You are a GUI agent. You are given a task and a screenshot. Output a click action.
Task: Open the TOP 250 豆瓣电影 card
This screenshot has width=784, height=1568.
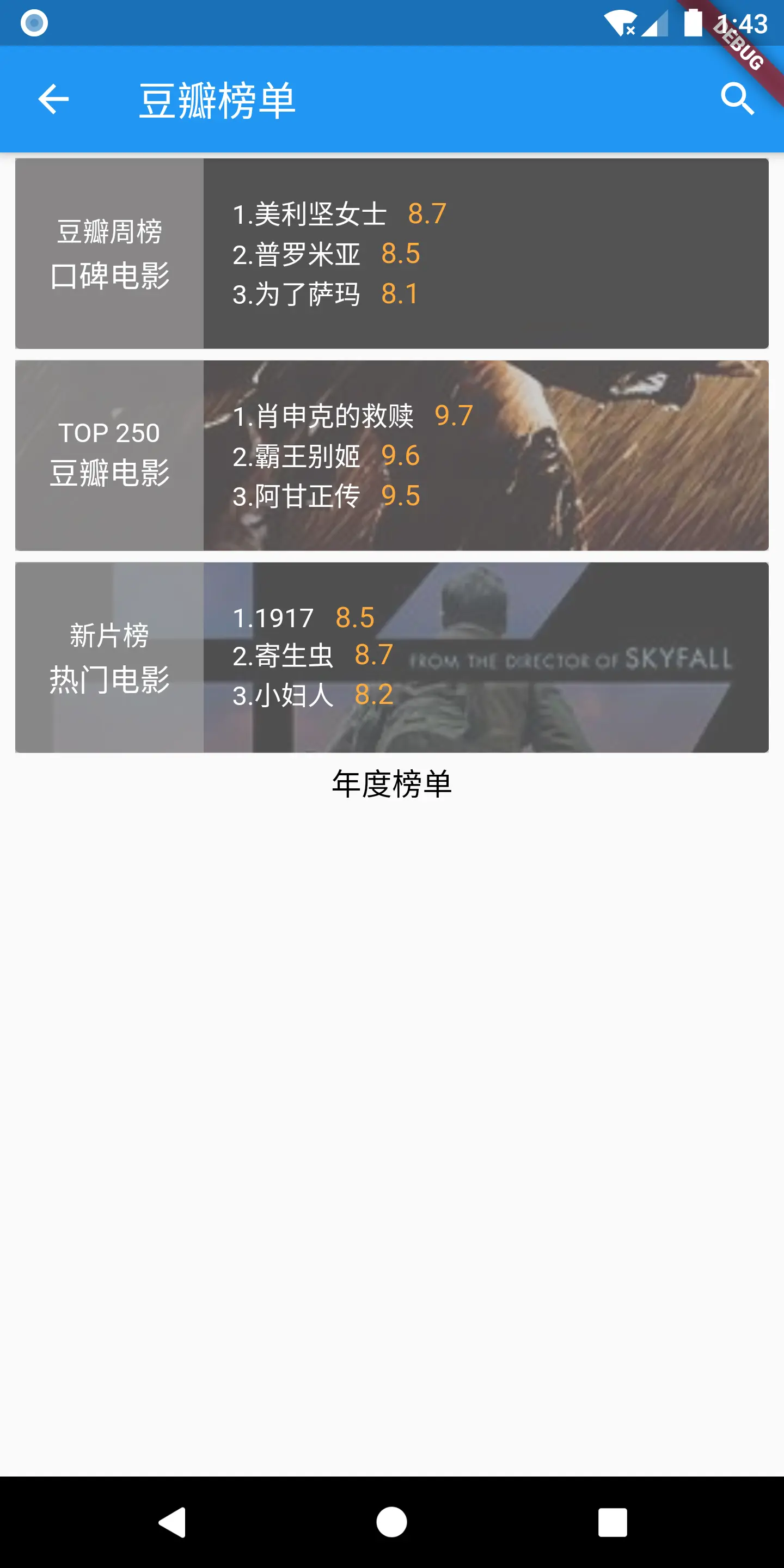[391, 455]
